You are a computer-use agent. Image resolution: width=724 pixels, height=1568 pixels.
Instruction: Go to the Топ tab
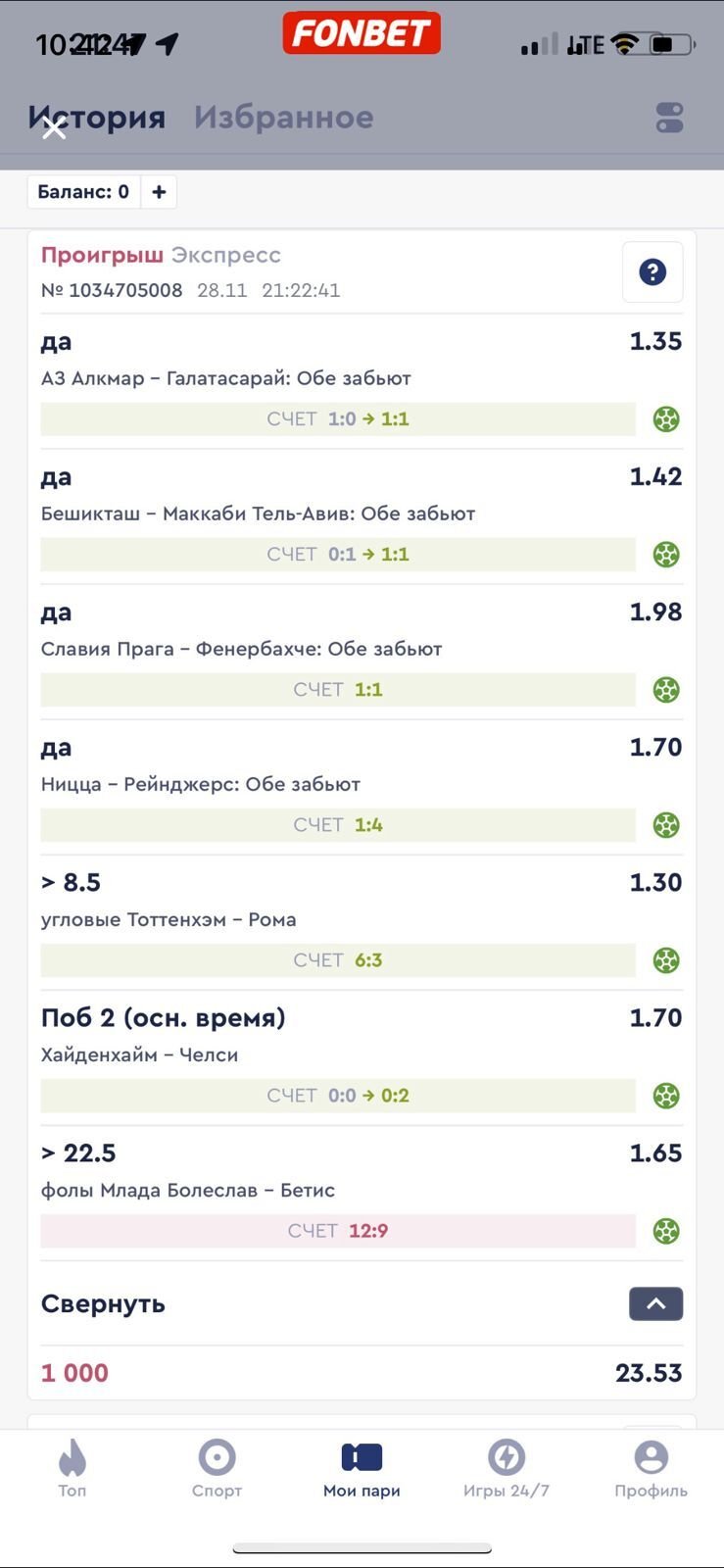click(x=72, y=1468)
